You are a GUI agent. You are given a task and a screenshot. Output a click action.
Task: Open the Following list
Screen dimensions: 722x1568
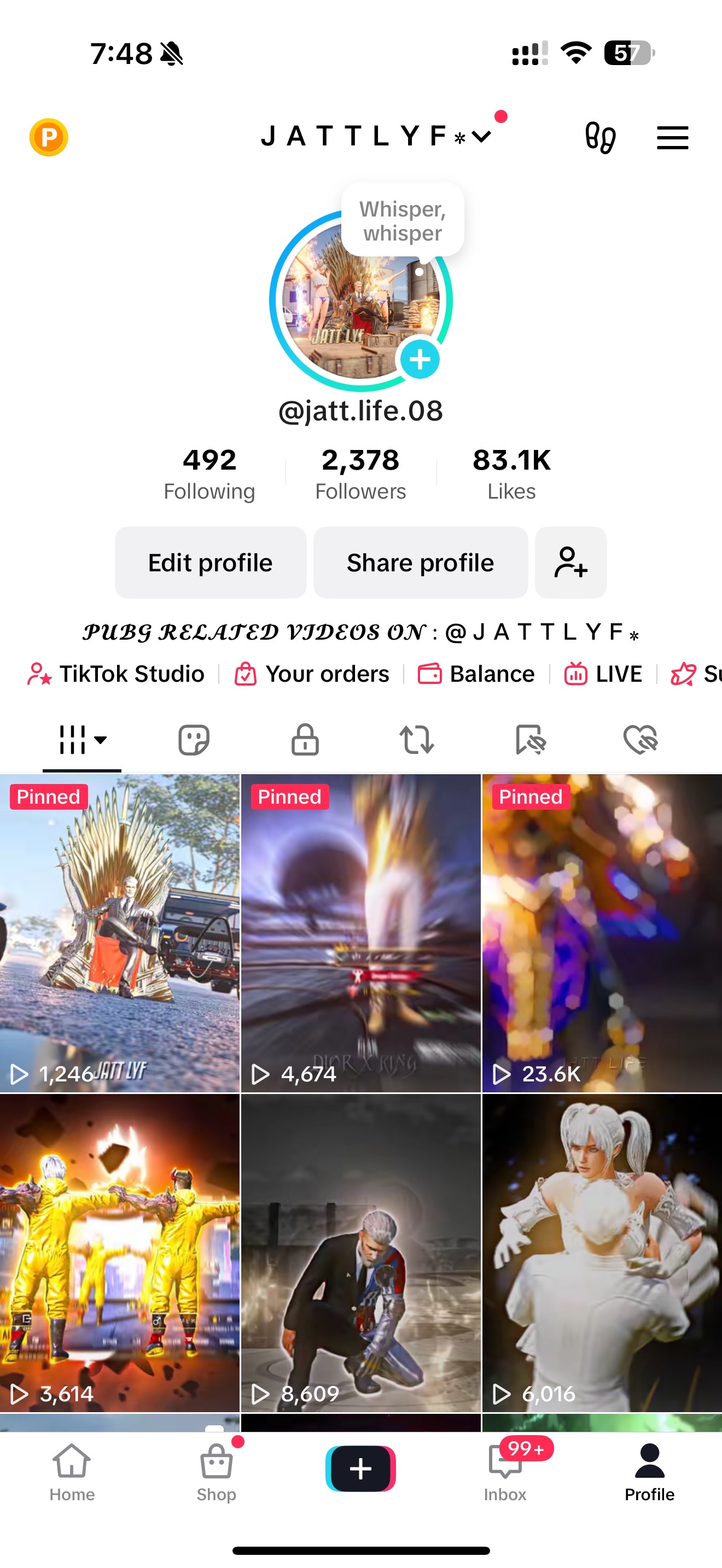tap(209, 473)
